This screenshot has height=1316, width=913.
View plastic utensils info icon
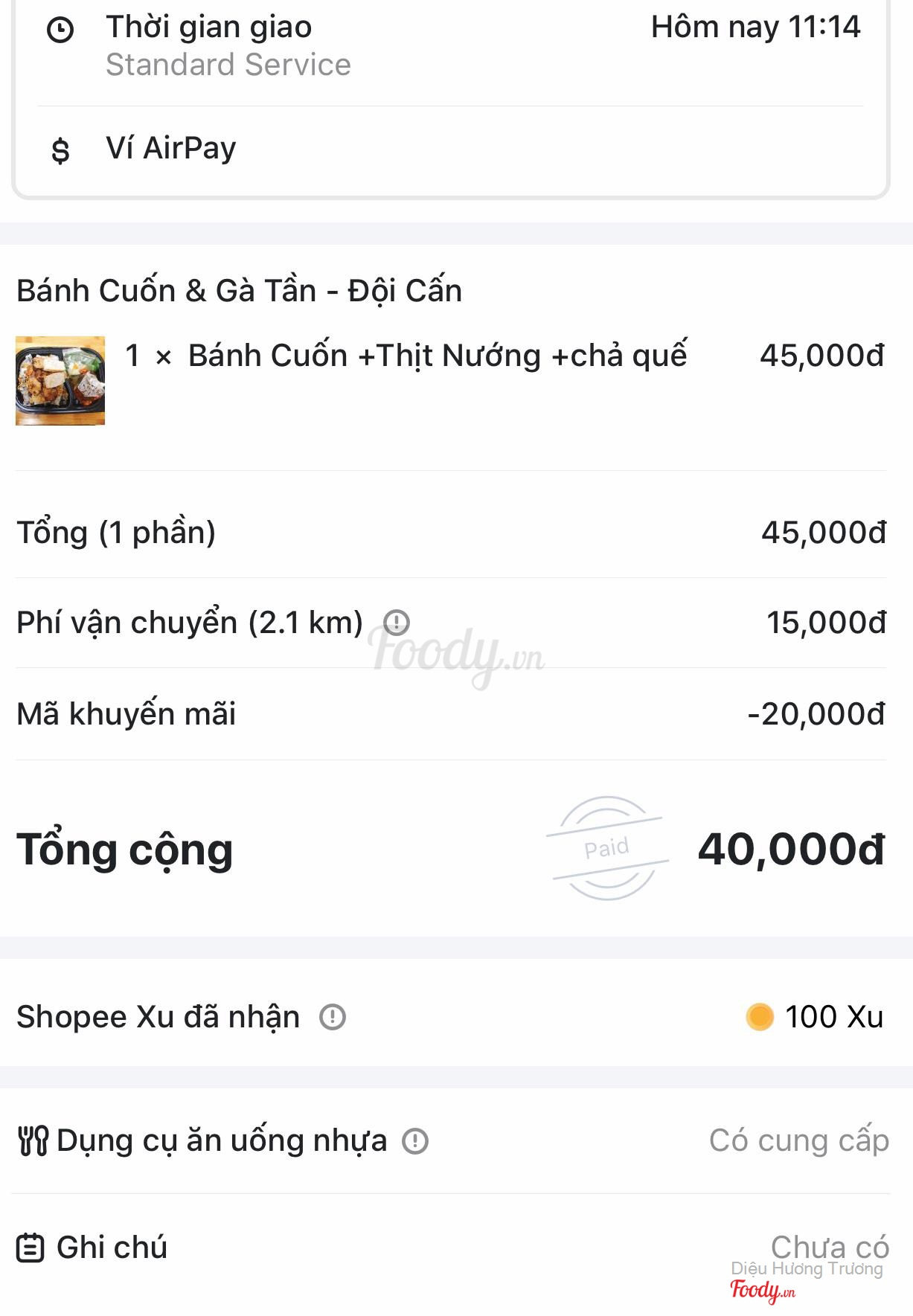[415, 1141]
